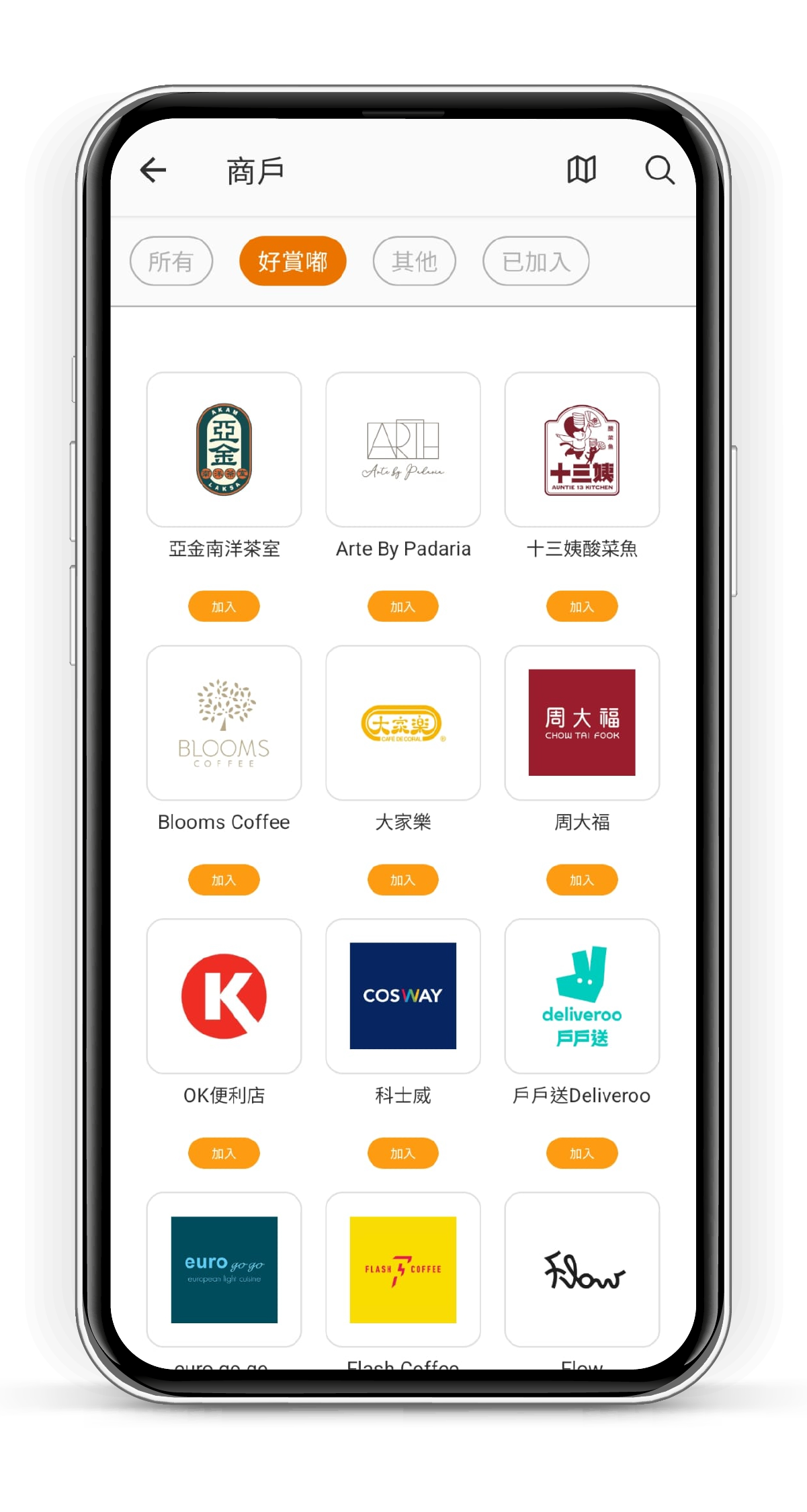The height and width of the screenshot is (1512, 807).
Task: Open the 十三姨酸菜魚 merchant card
Action: point(582,449)
